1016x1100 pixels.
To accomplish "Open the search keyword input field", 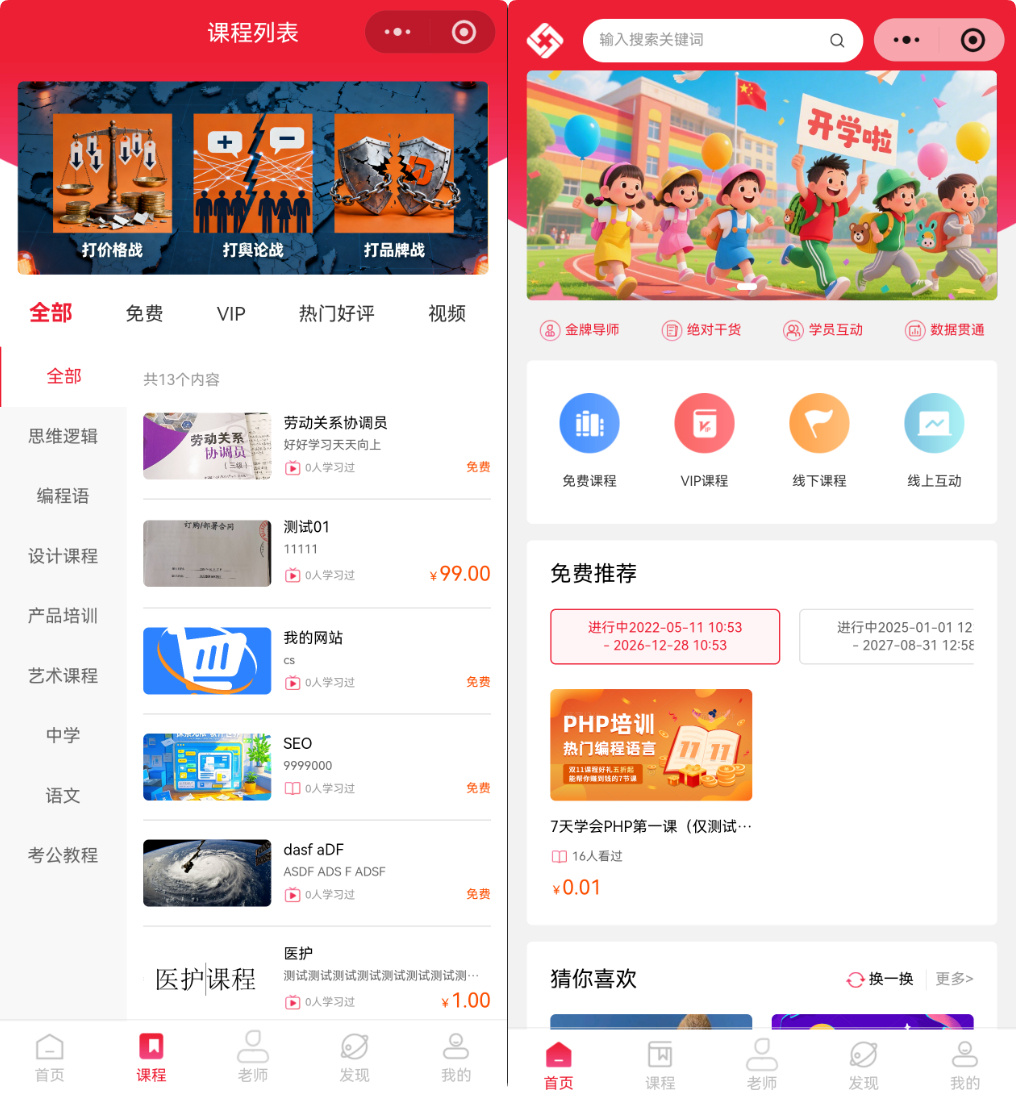I will [710, 40].
